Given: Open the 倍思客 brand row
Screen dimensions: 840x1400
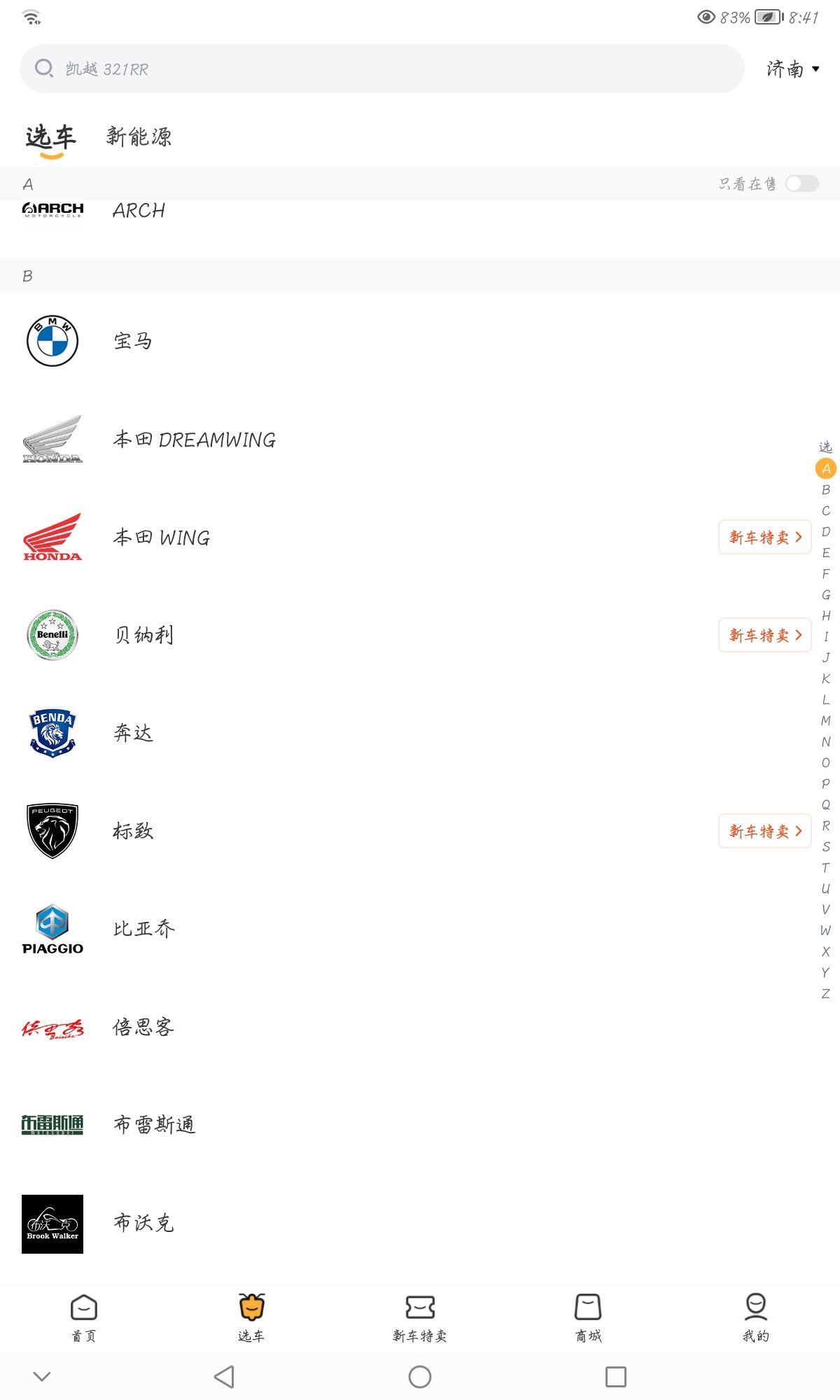Looking at the screenshot, I should click(x=420, y=1027).
